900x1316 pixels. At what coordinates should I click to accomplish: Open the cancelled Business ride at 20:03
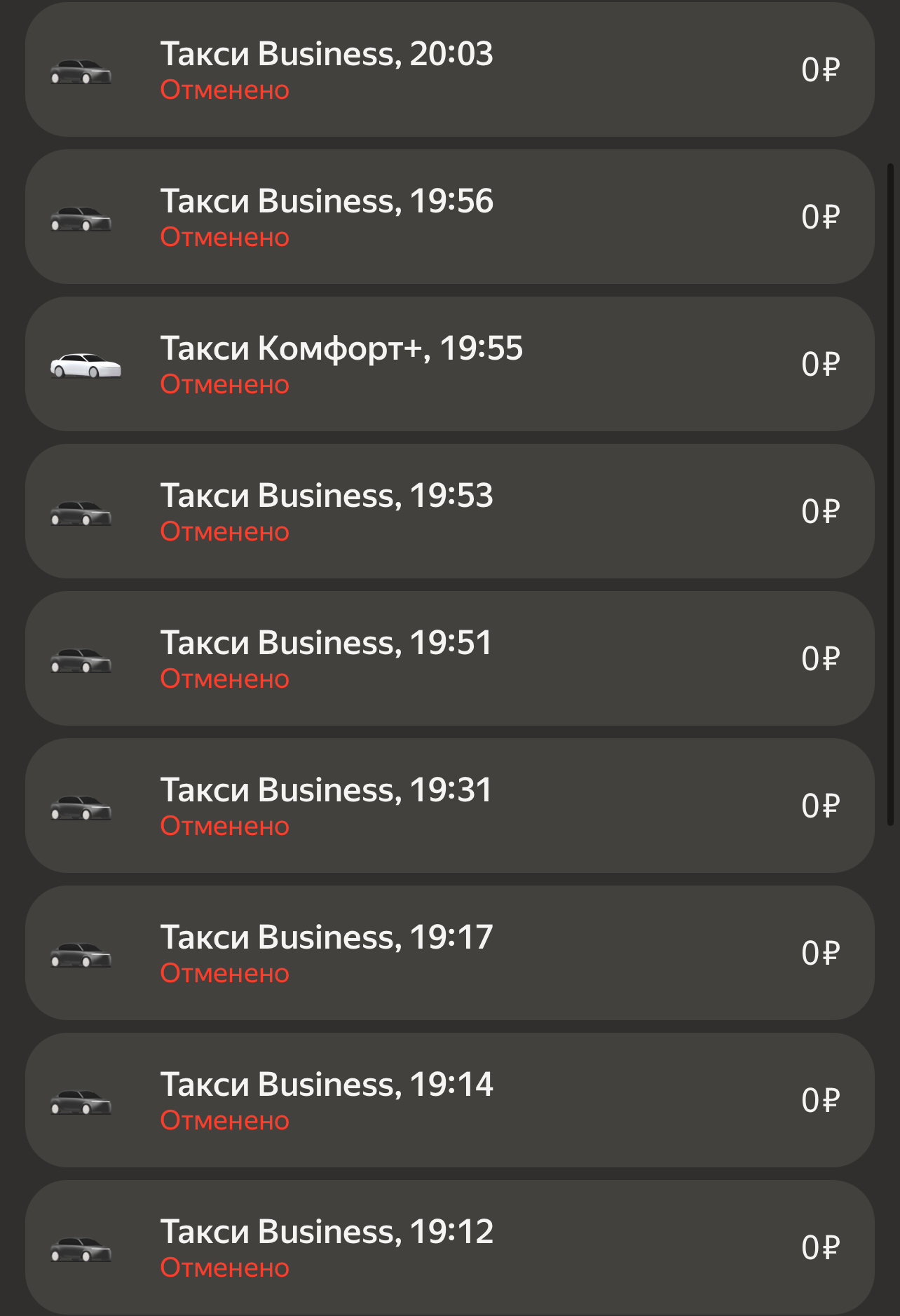(x=449, y=70)
